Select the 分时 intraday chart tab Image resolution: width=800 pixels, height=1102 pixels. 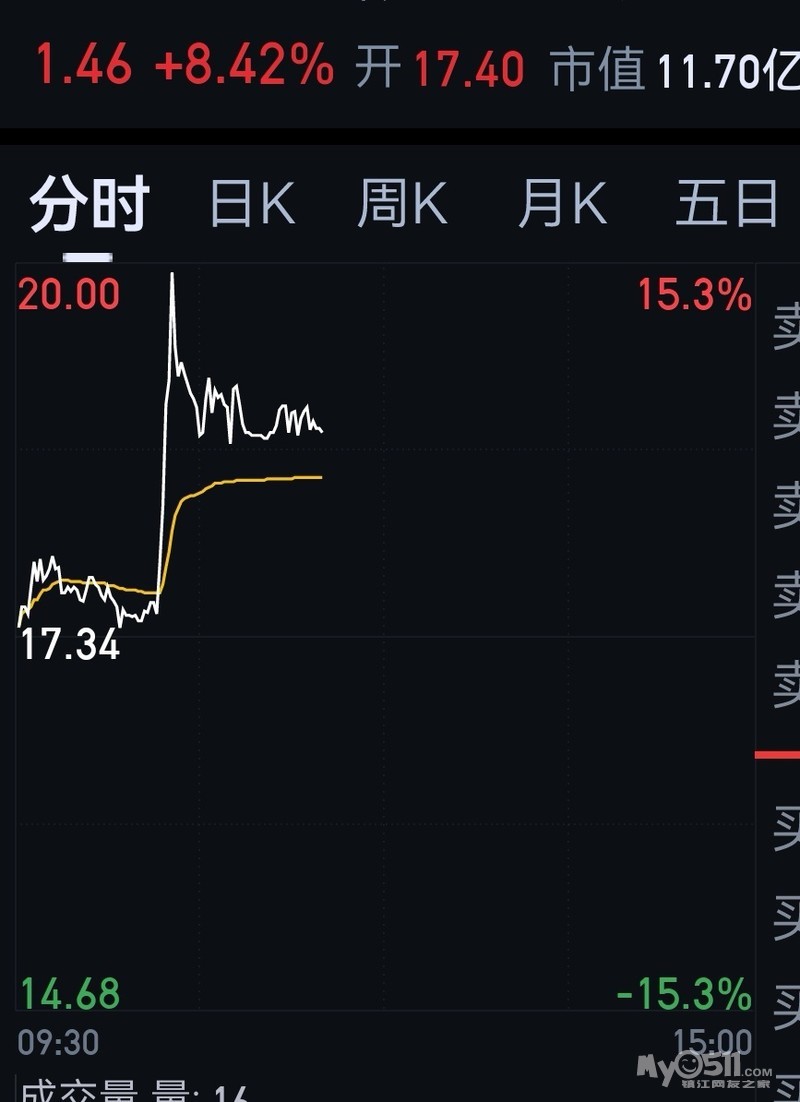[x=90, y=204]
